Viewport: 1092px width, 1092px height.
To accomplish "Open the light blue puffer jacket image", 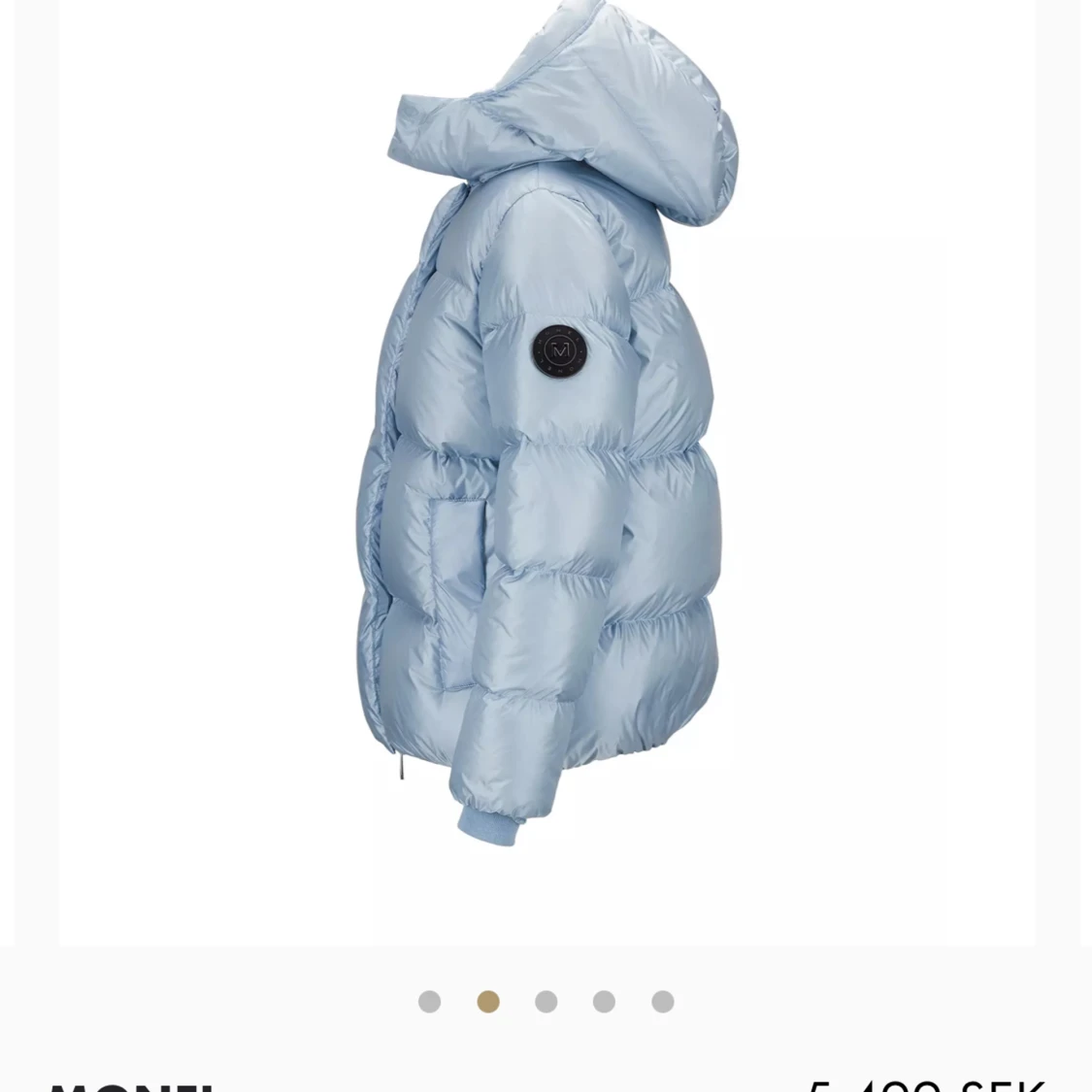I will [x=546, y=437].
